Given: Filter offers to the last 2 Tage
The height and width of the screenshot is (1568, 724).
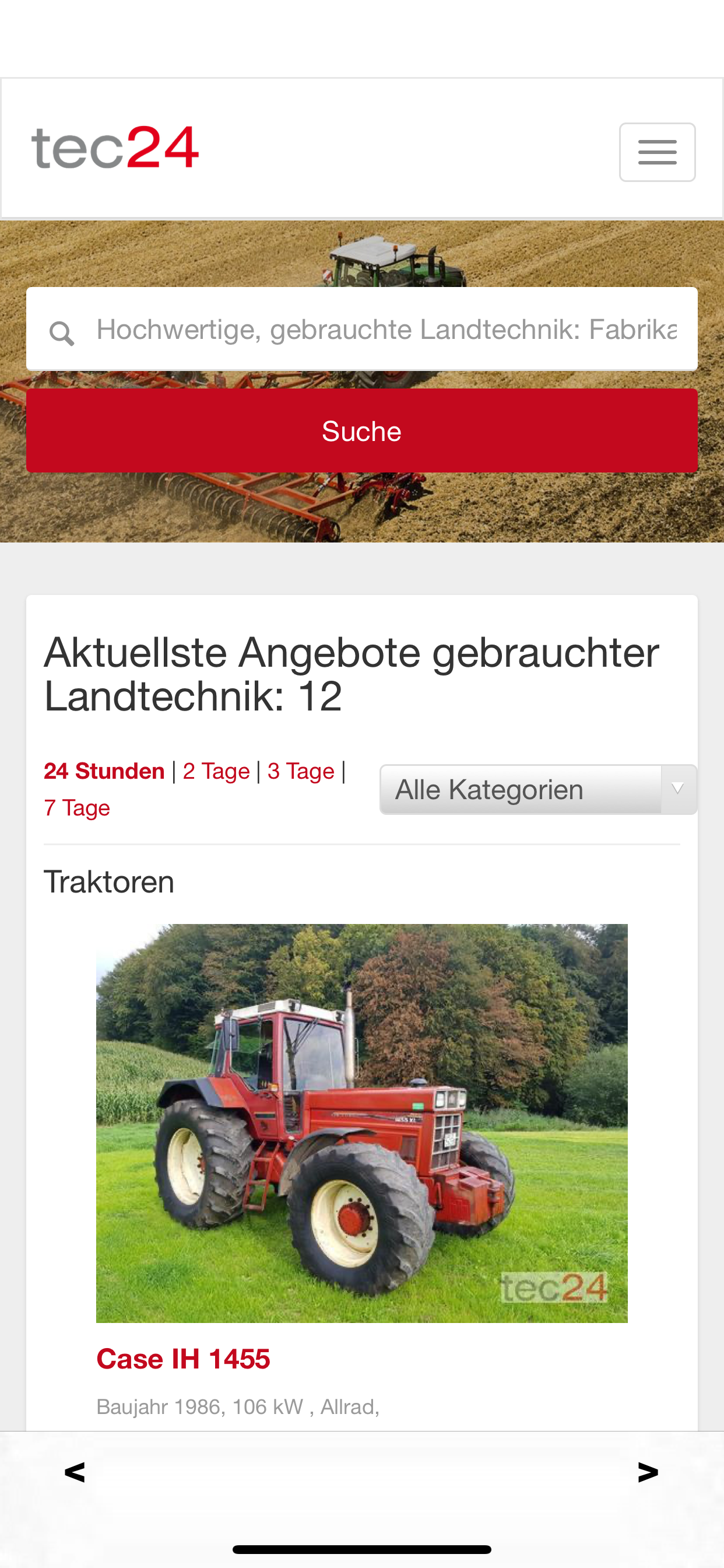Looking at the screenshot, I should (216, 771).
